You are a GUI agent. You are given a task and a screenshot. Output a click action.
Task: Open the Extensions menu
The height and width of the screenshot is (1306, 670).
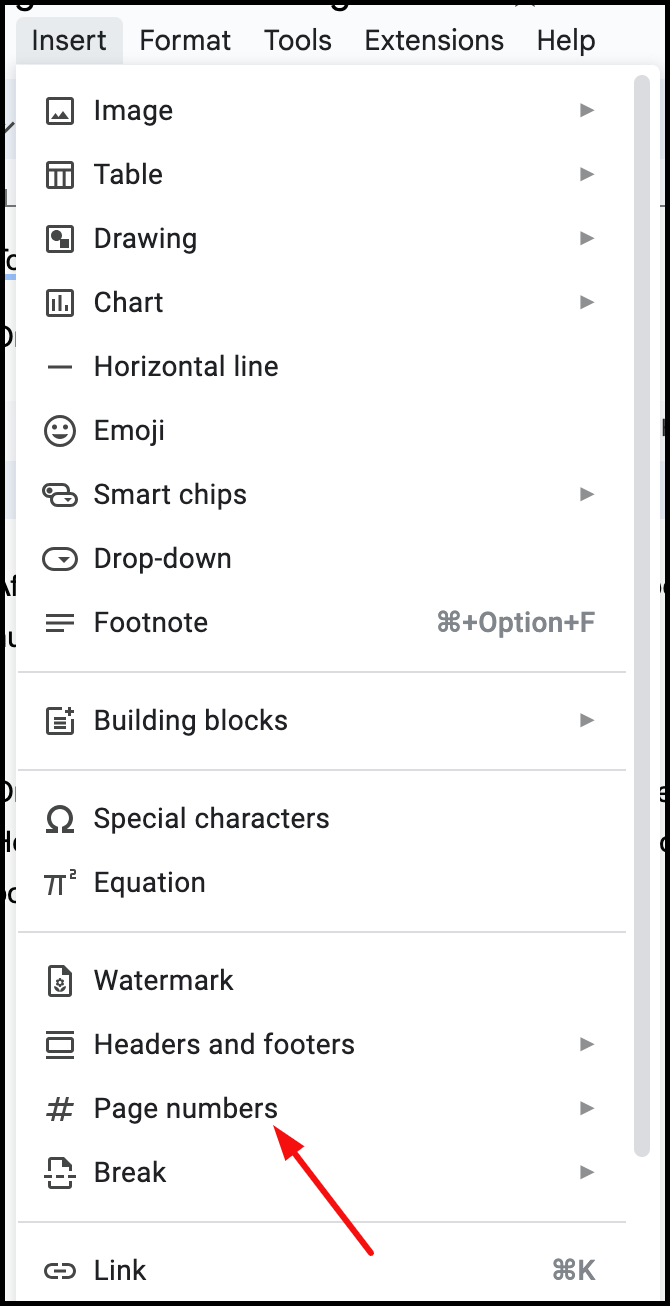(x=434, y=41)
